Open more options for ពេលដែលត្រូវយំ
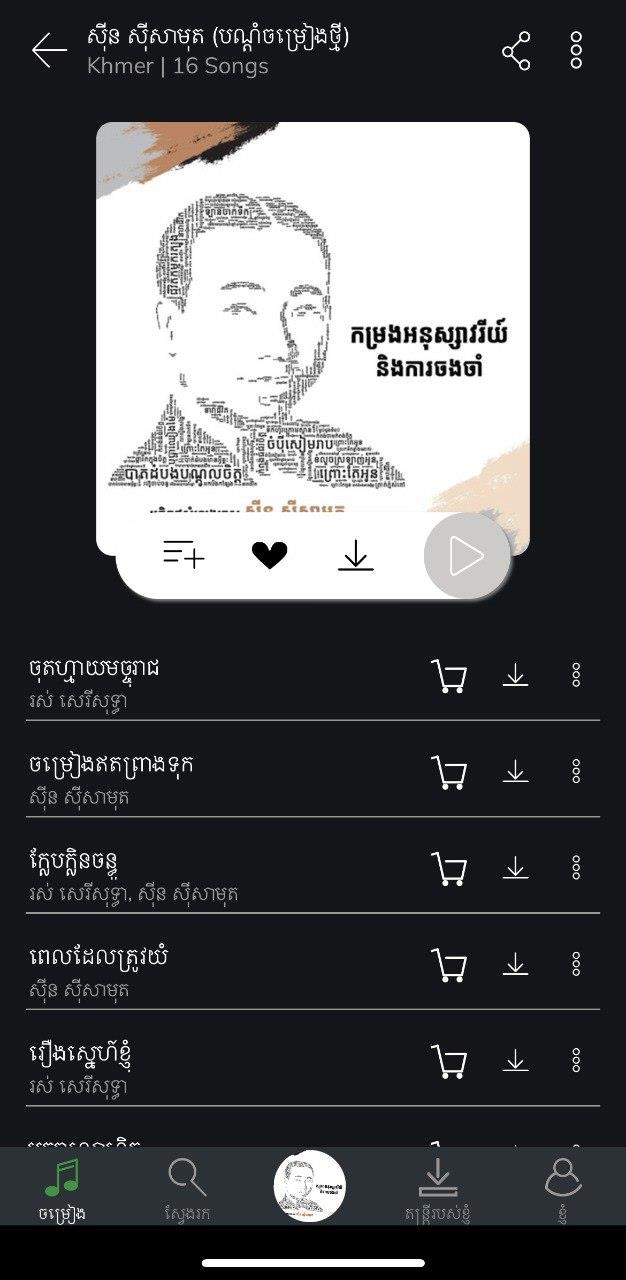Viewport: 626px width, 1280px height. coord(576,964)
